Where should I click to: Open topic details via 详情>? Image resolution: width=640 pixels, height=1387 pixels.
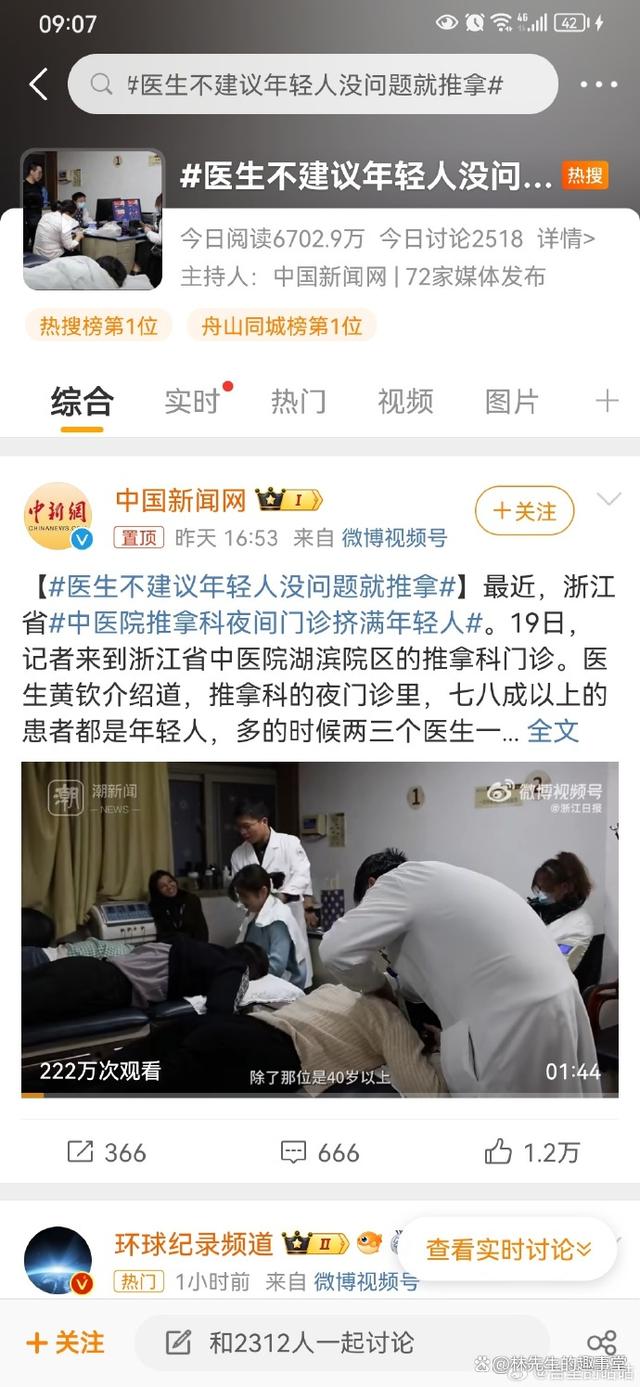pos(566,239)
